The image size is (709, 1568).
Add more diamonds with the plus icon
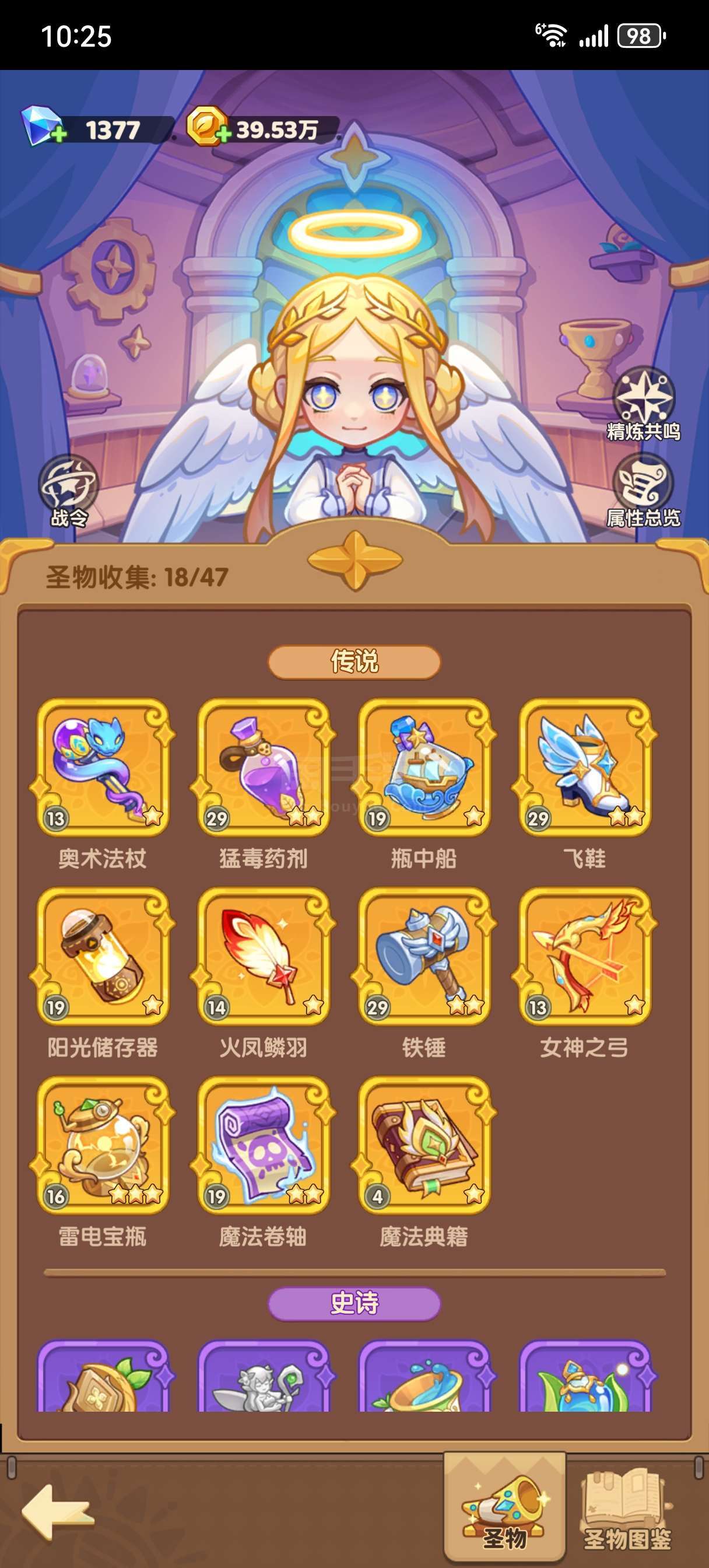pyautogui.click(x=58, y=134)
